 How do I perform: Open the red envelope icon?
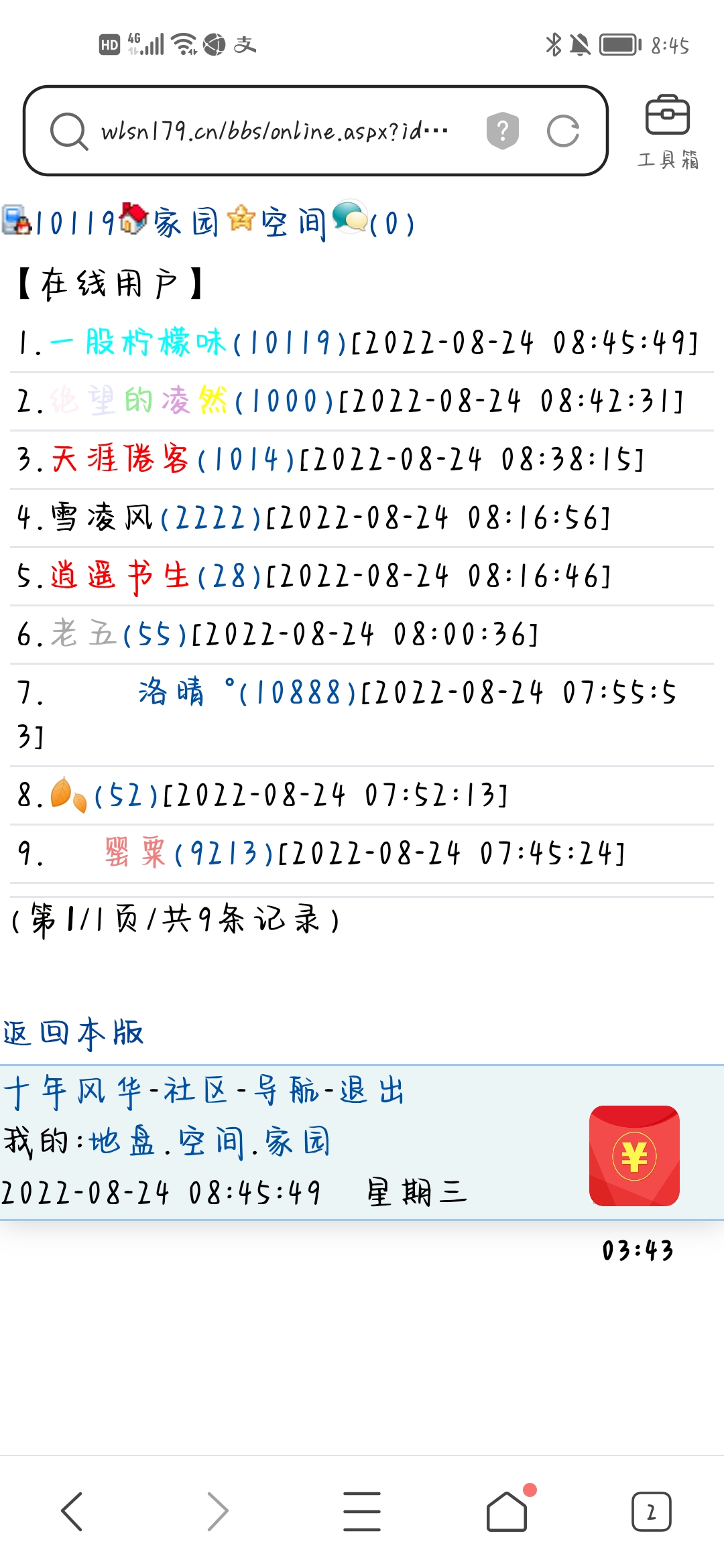click(634, 1156)
